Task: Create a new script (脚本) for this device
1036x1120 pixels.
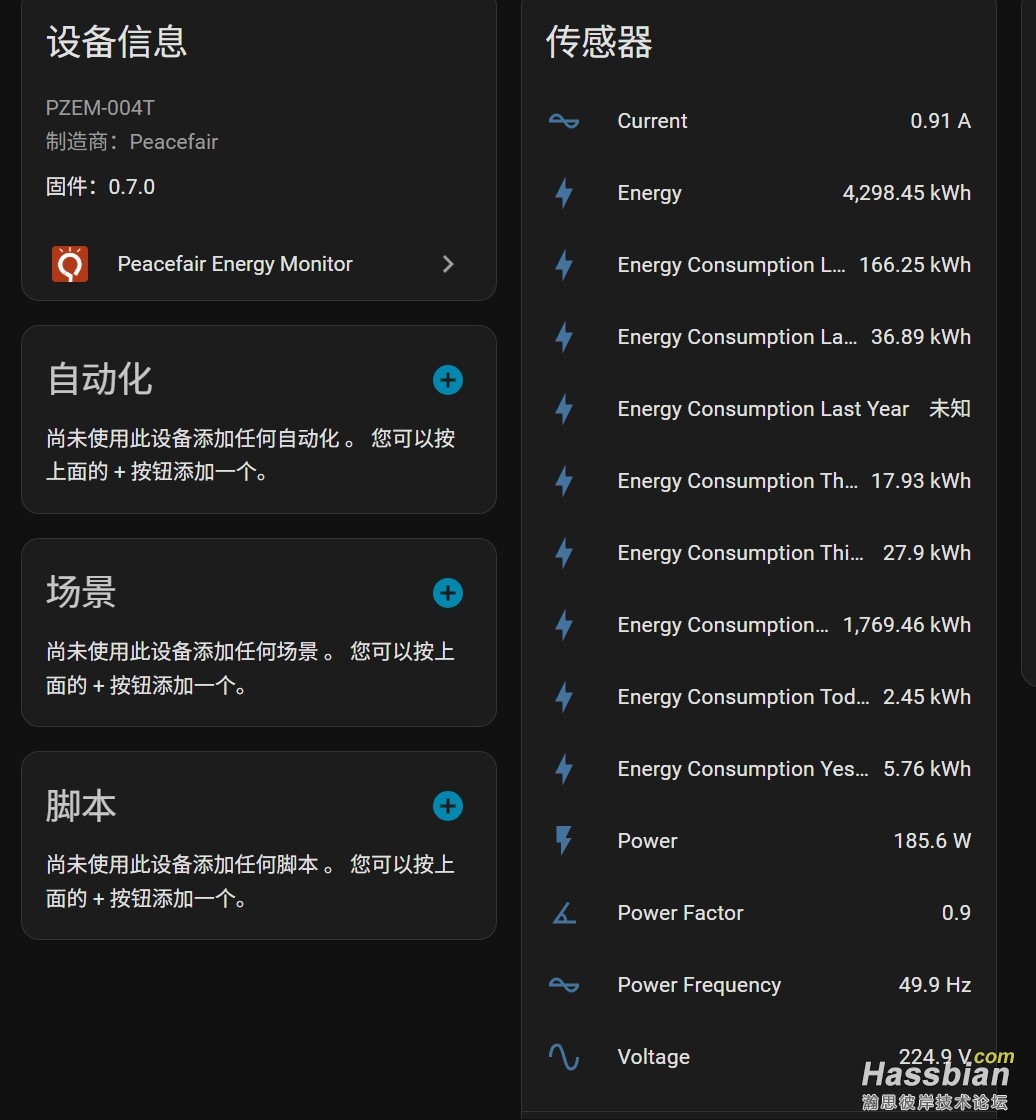Action: pos(447,806)
